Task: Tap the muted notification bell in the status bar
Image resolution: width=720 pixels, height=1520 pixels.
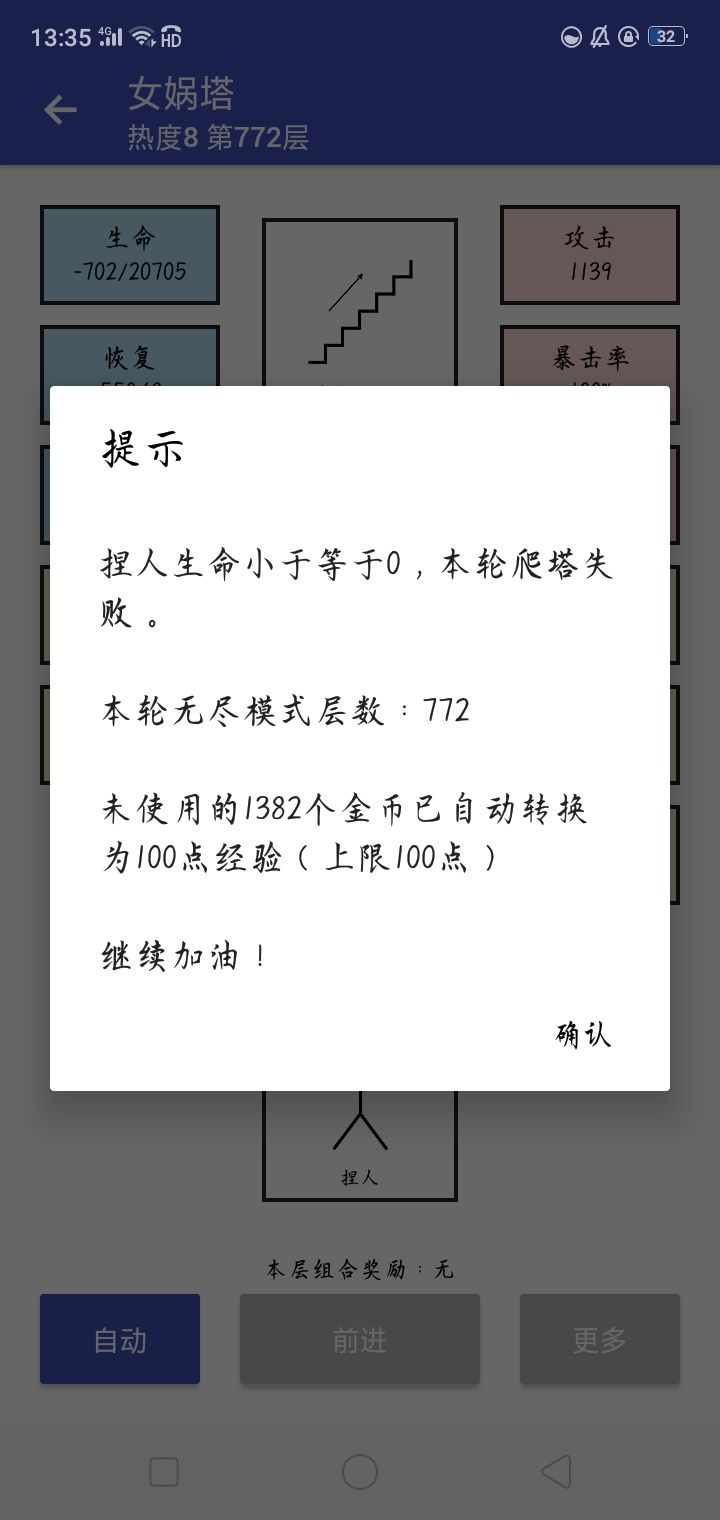Action: [600, 36]
